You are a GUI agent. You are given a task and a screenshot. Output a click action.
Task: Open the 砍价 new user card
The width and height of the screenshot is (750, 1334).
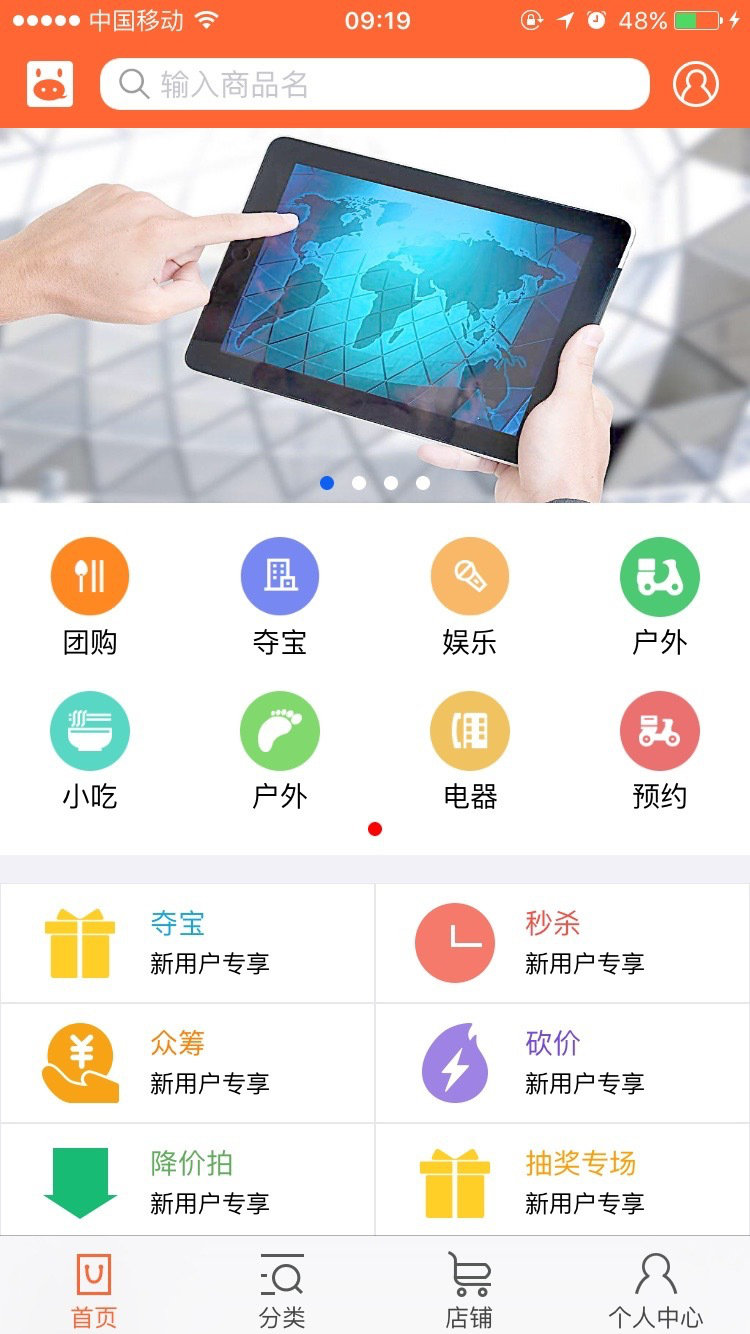pos(562,1063)
